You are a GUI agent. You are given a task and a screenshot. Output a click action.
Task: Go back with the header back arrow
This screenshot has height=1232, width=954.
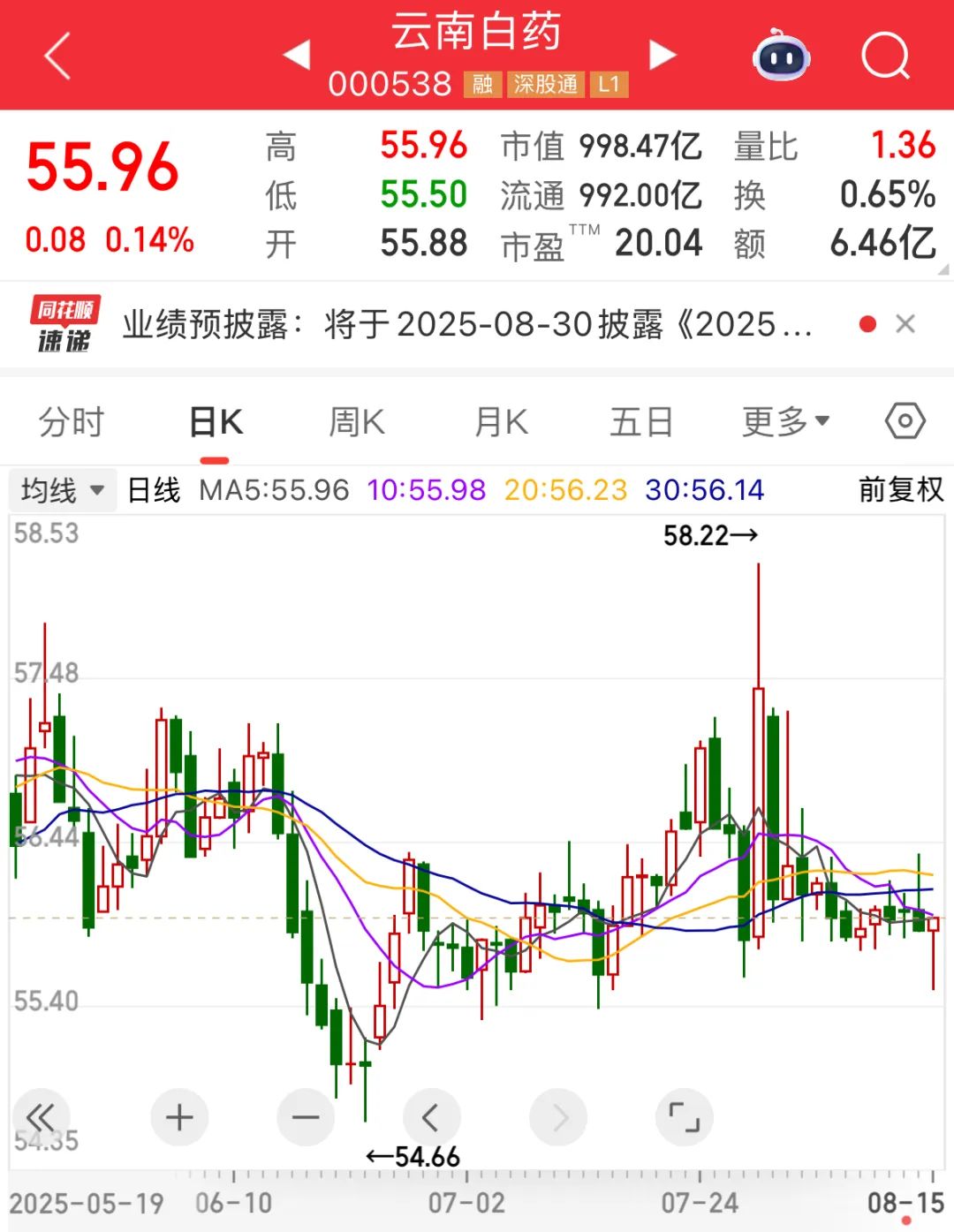coord(55,55)
